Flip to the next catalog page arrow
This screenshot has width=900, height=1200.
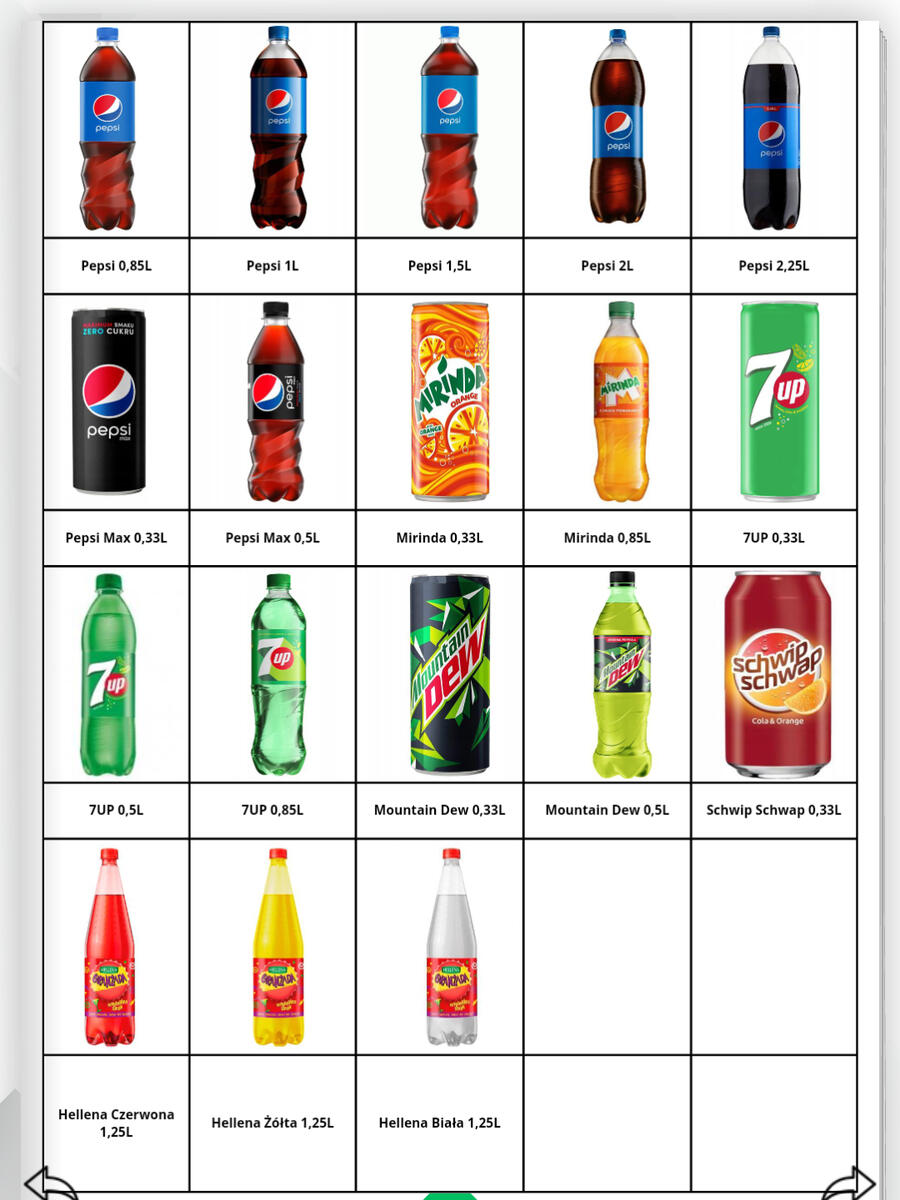point(851,1184)
